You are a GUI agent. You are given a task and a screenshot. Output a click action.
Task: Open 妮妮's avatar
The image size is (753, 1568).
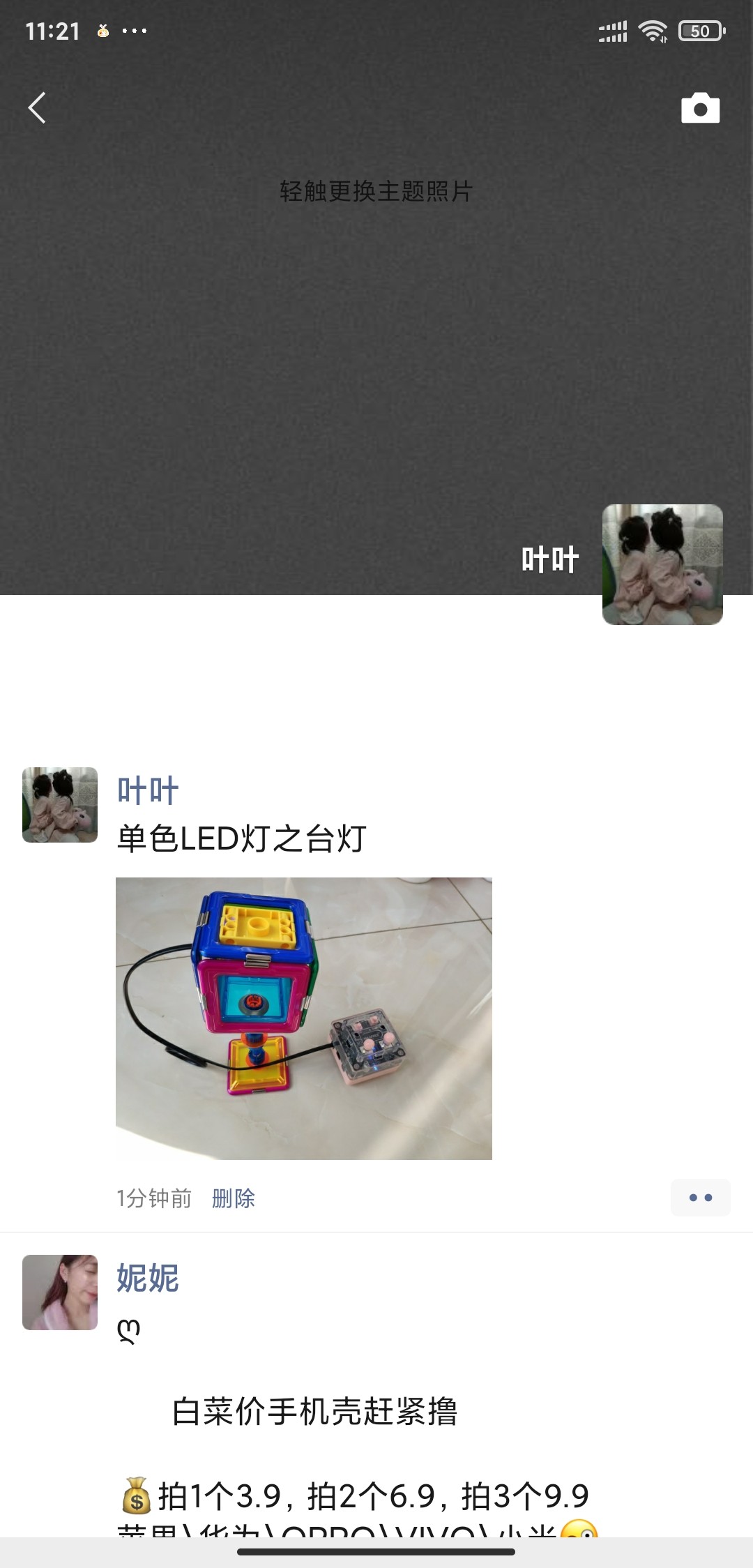60,1292
